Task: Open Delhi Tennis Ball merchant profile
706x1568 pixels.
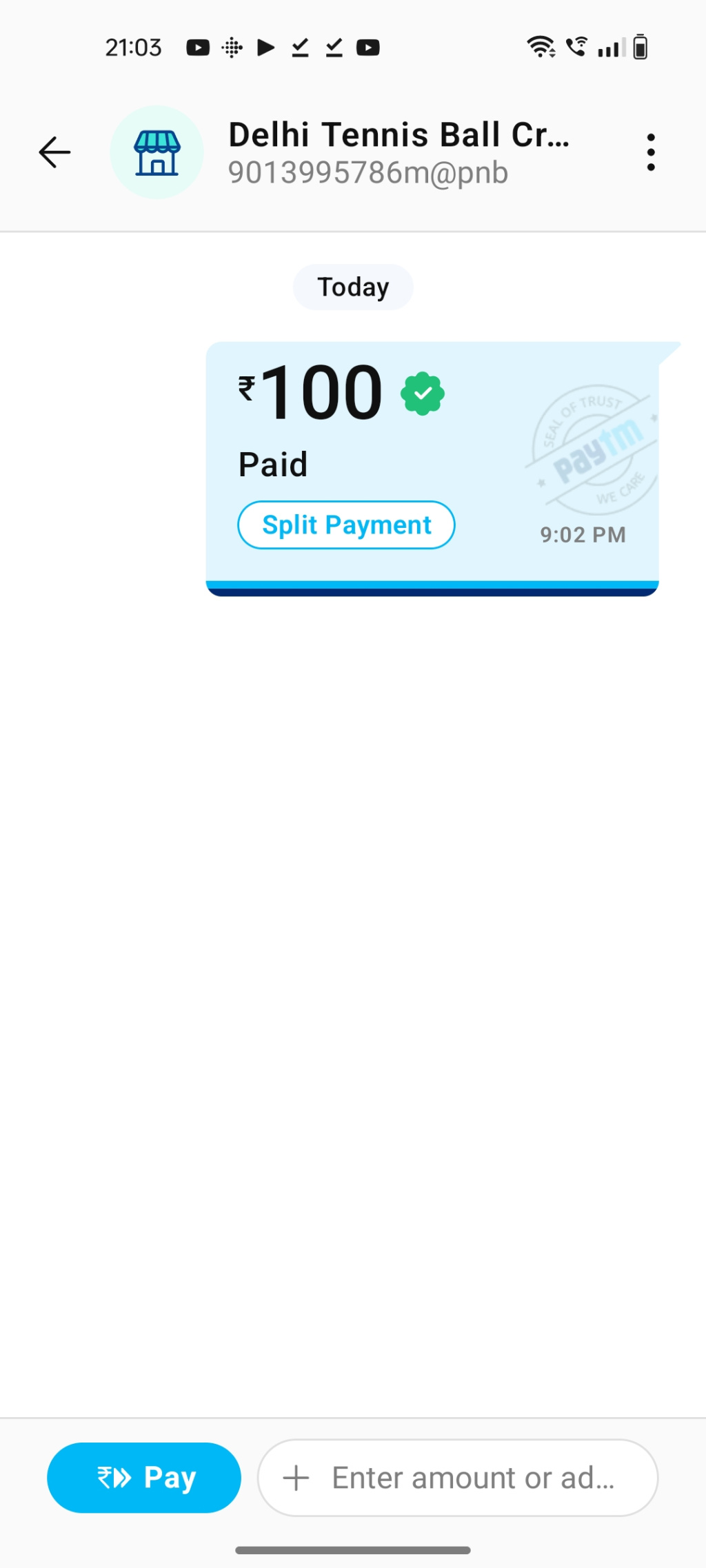Action: tap(398, 152)
